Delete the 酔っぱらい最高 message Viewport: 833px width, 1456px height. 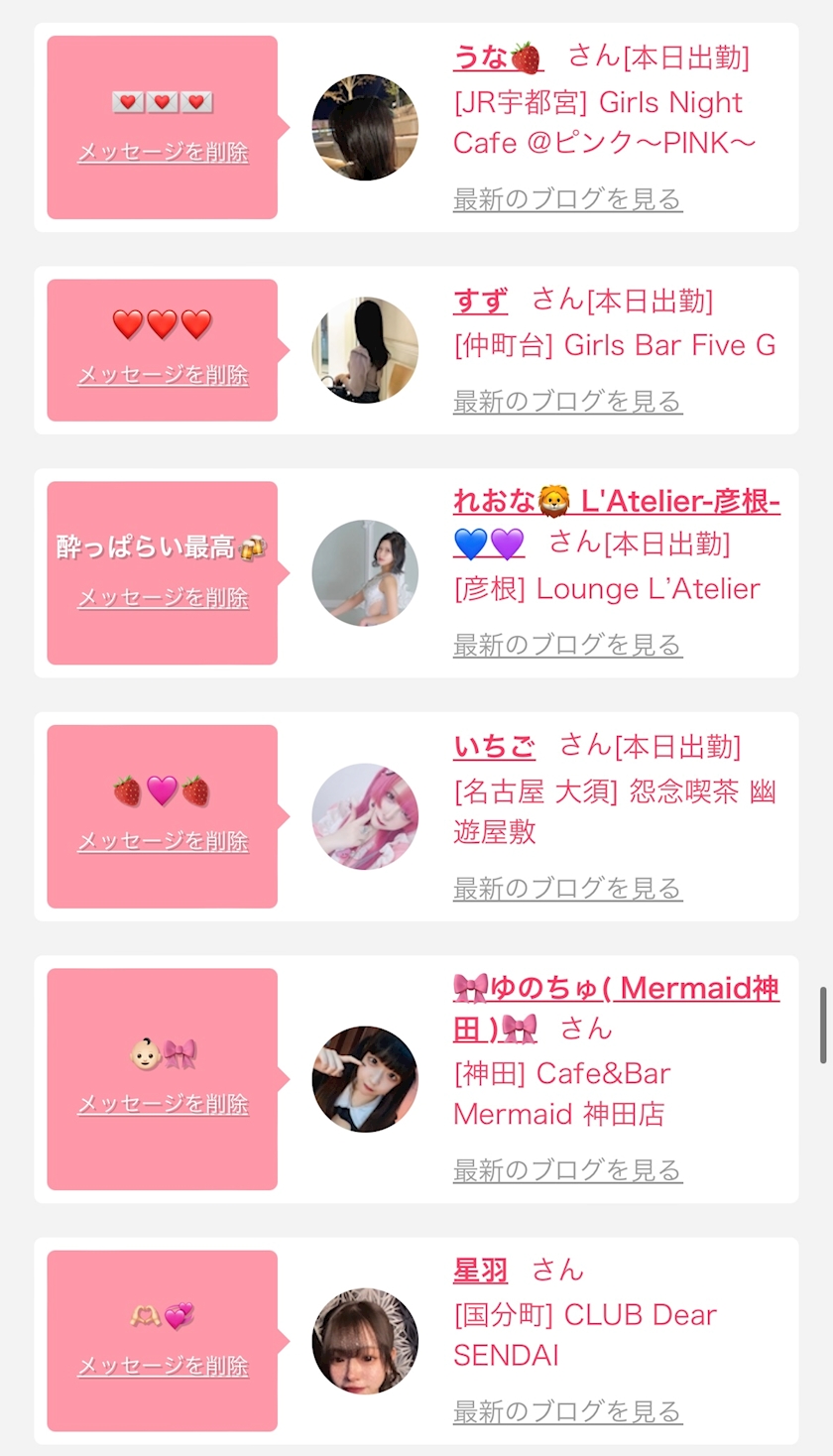163,598
